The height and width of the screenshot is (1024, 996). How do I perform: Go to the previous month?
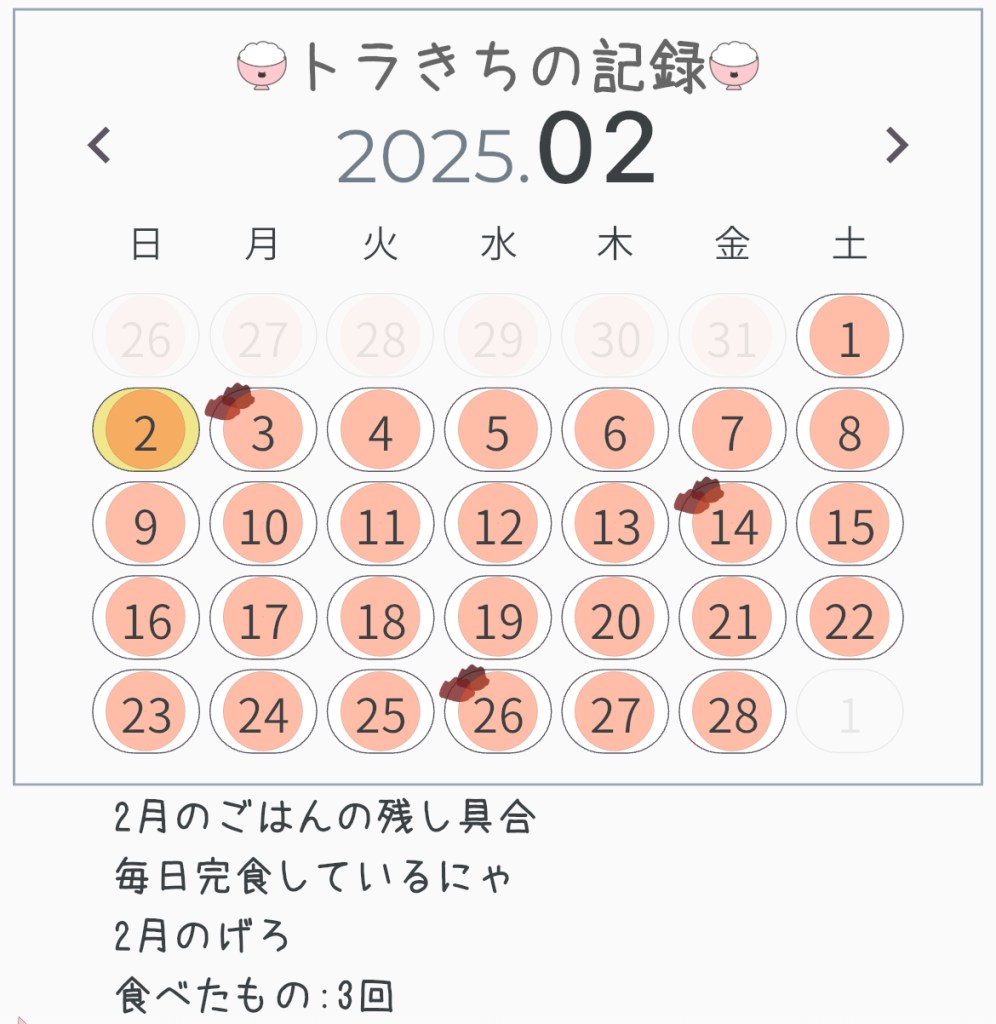(99, 146)
